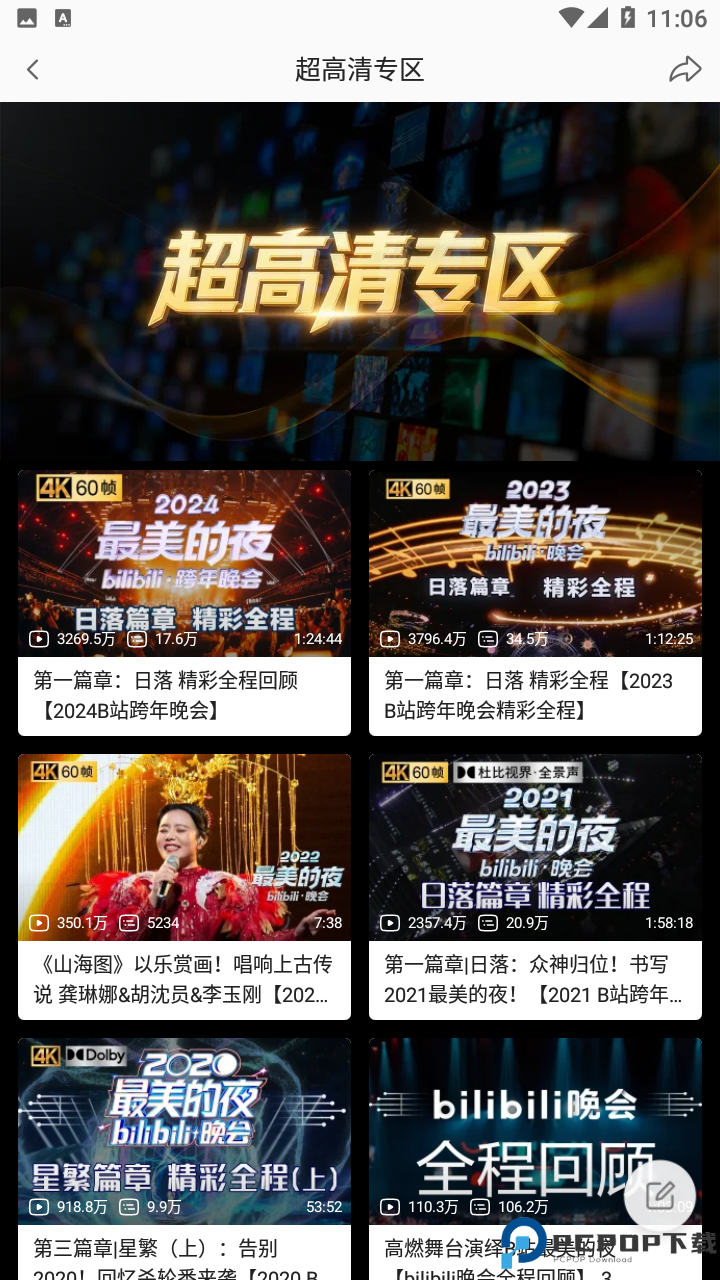The height and width of the screenshot is (1280, 720).
Task: Tap the floating edit/compose button
Action: coord(659,1195)
